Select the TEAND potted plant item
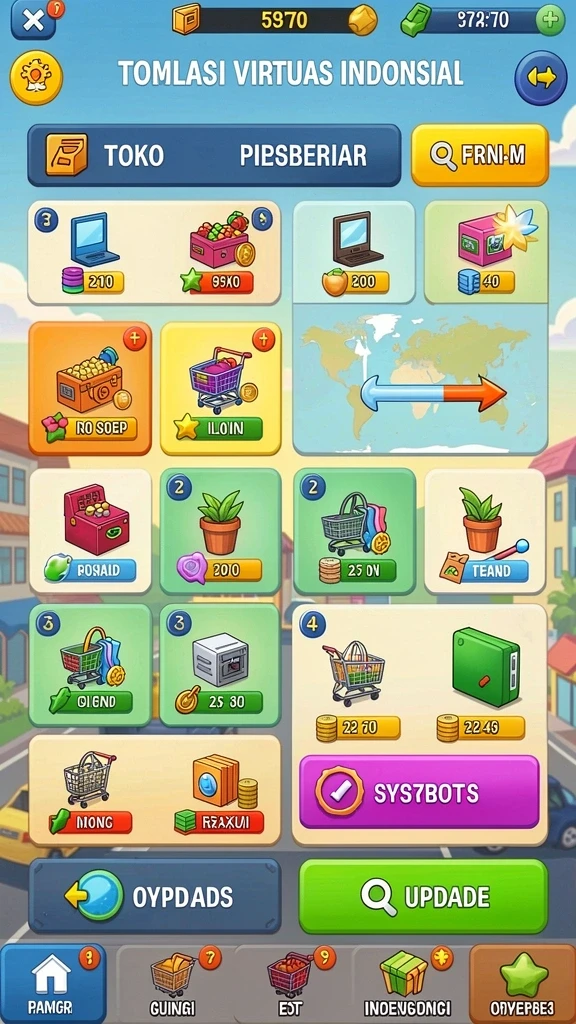This screenshot has height=1024, width=576. point(485,531)
